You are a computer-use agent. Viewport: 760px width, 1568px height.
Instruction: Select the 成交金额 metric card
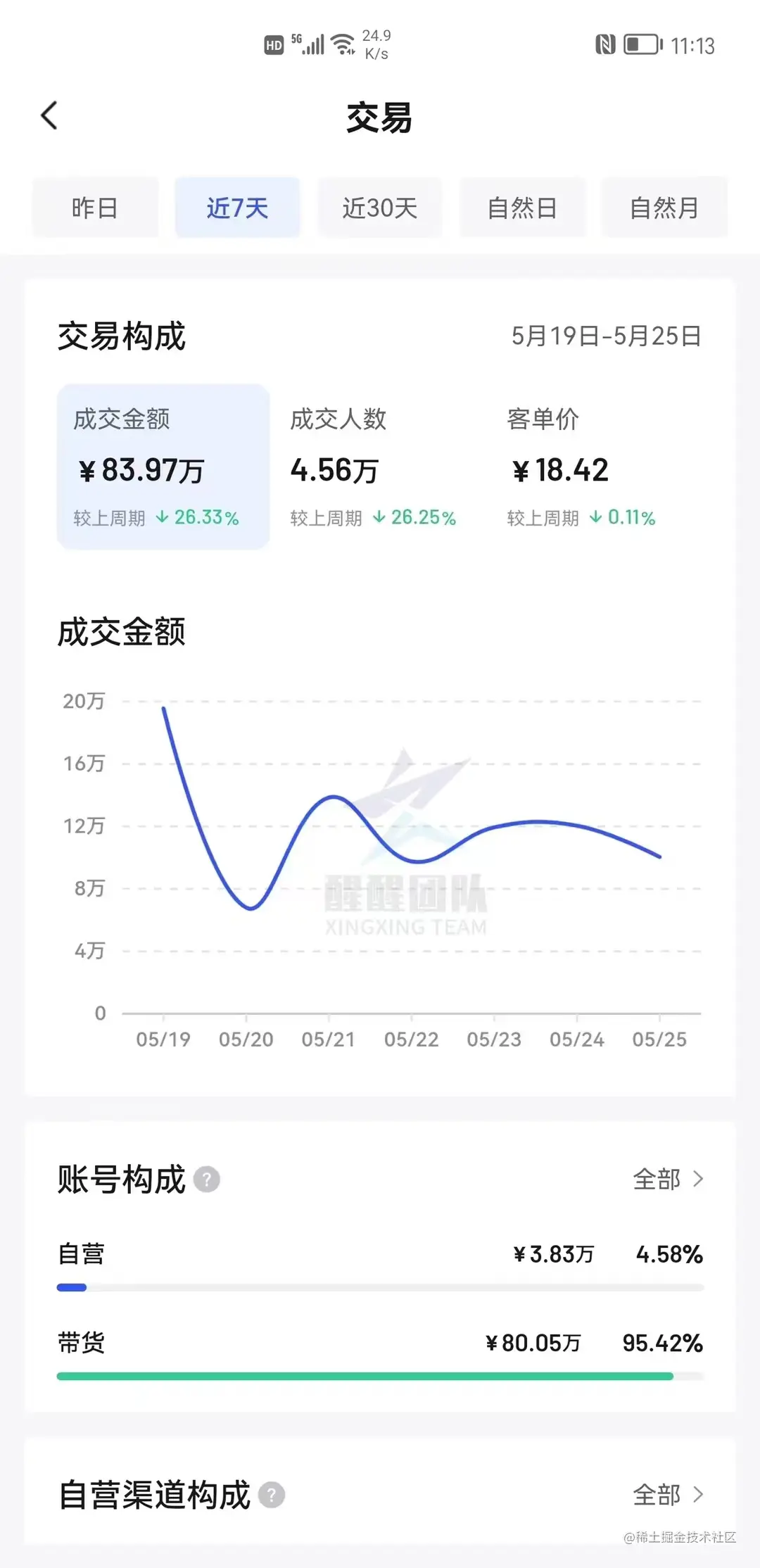(x=163, y=466)
